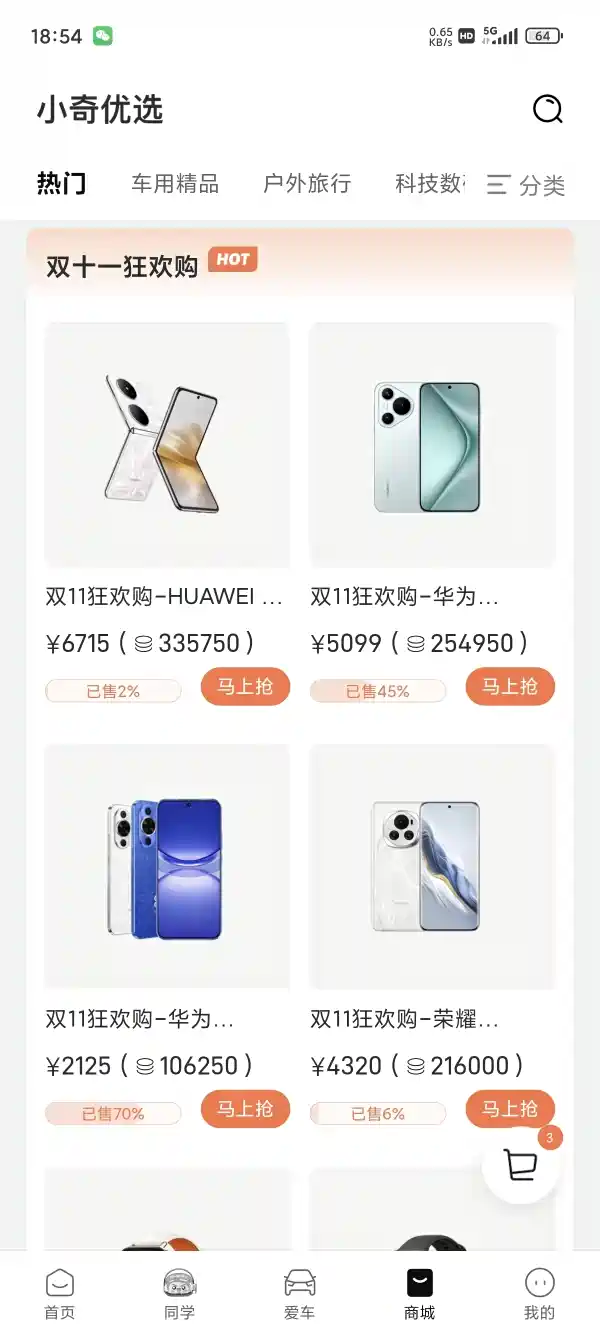Go to the 首页 tab
This screenshot has width=600, height=1335.
point(60,1294)
